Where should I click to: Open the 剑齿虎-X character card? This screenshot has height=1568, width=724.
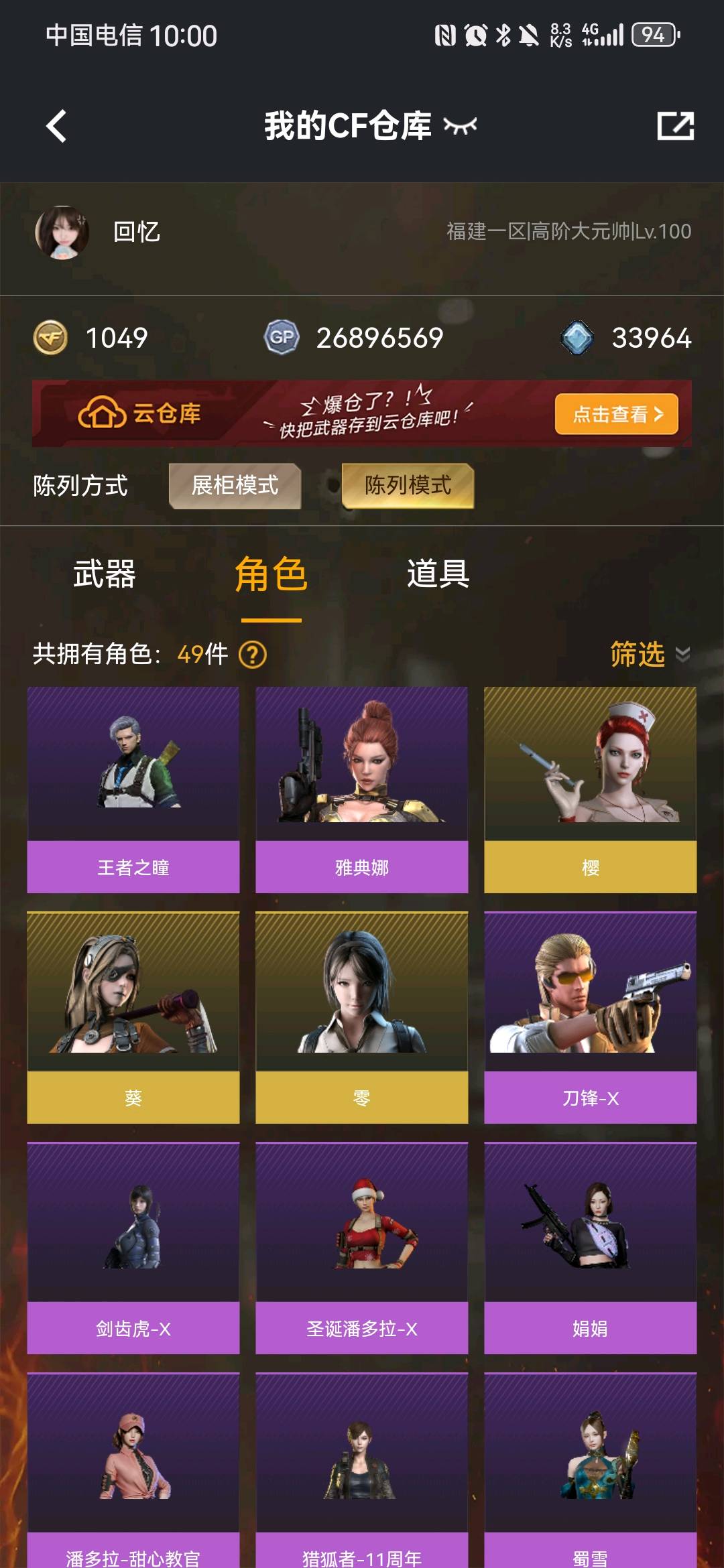[133, 1248]
